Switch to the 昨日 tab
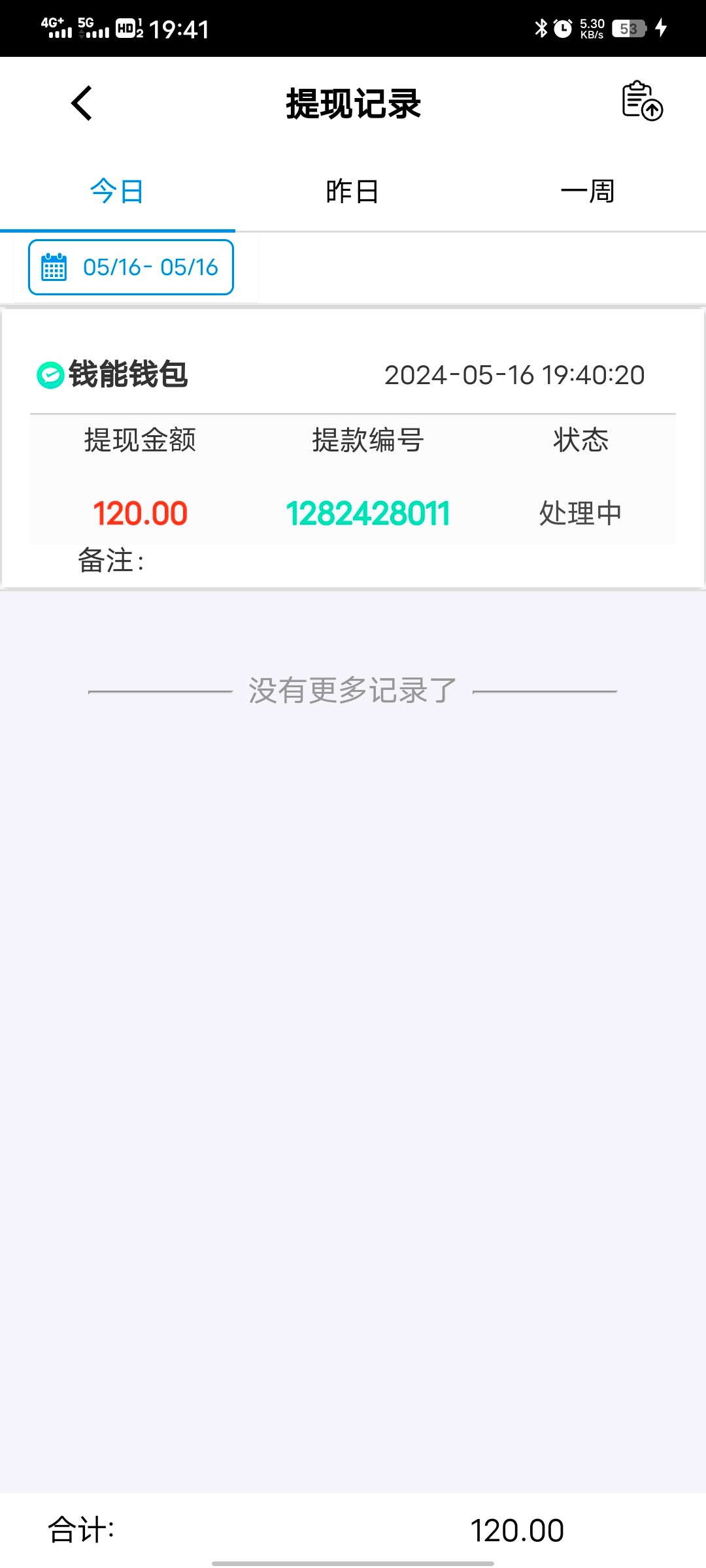This screenshot has width=706, height=1568. [353, 191]
